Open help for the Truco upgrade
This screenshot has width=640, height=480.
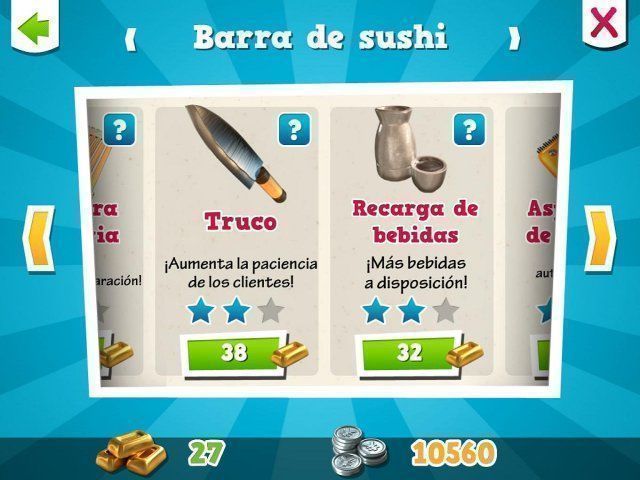pos(293,128)
